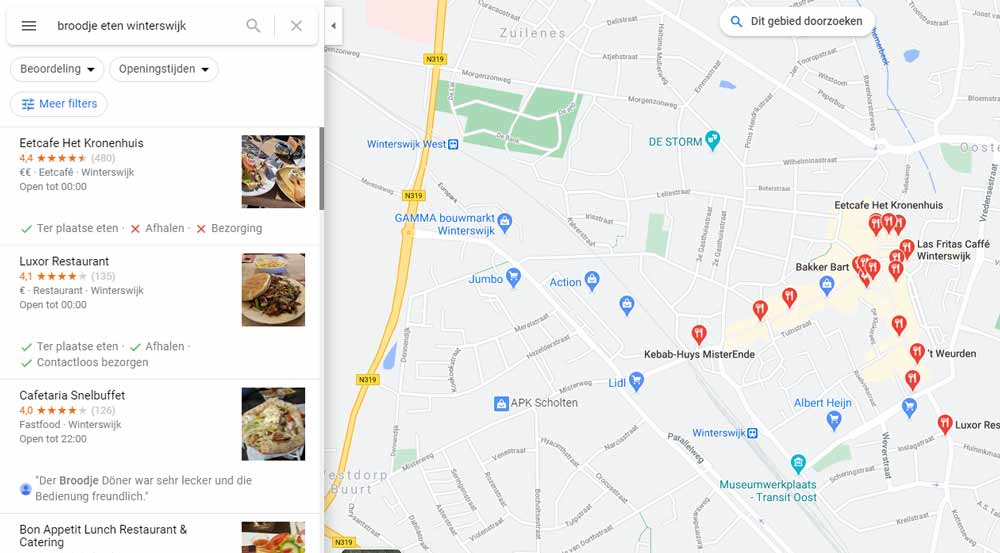
Task: Open Meer filters
Action: [58, 104]
